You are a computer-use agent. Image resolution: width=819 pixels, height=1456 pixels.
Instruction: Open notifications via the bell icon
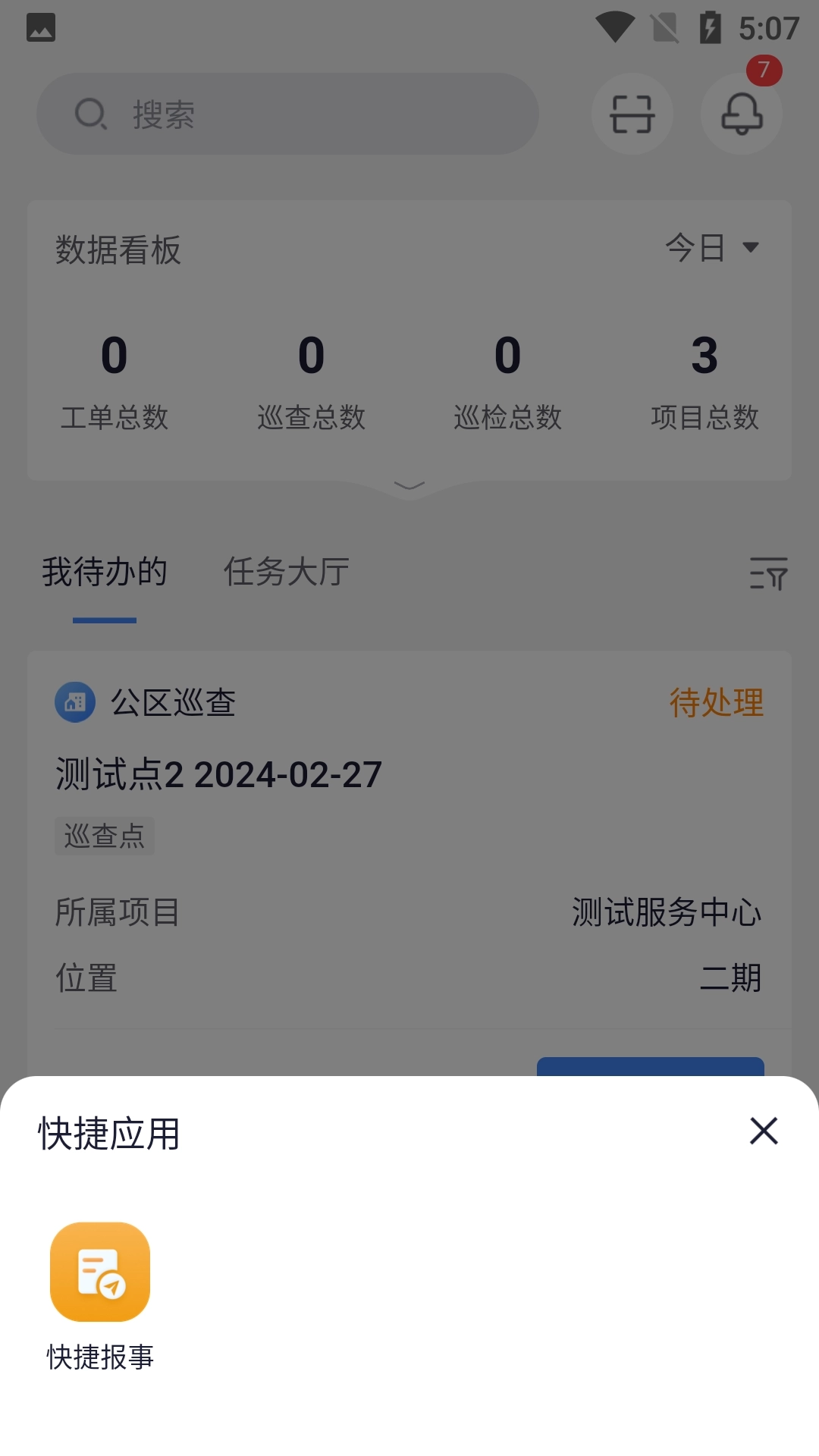(741, 116)
